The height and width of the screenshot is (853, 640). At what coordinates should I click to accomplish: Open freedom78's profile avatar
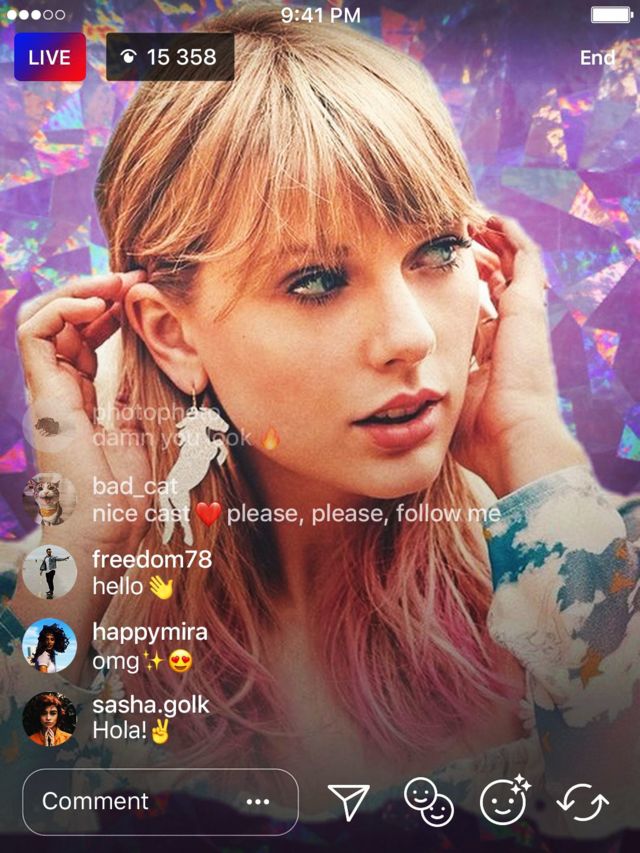coord(49,572)
